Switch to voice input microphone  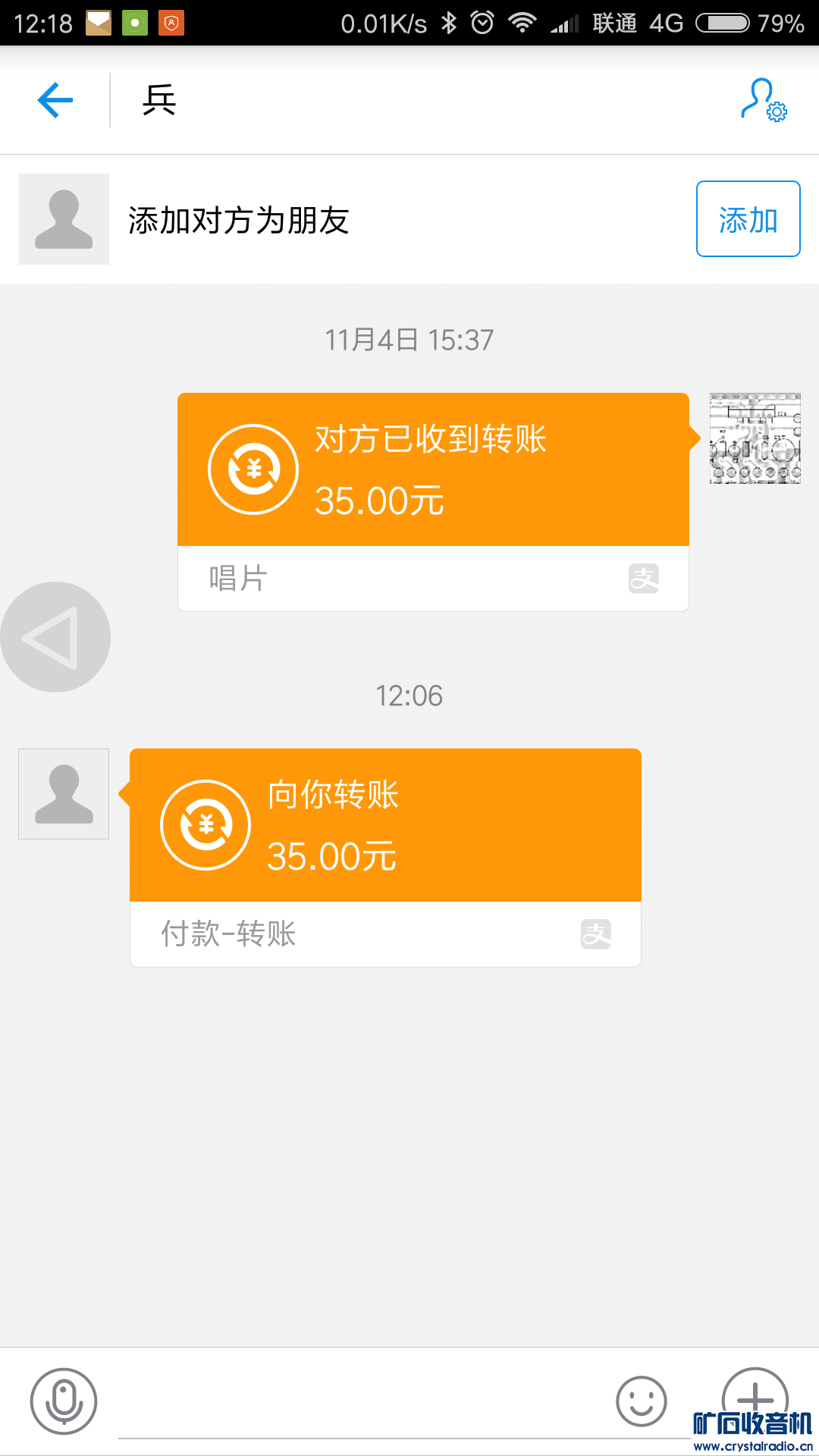64,1401
